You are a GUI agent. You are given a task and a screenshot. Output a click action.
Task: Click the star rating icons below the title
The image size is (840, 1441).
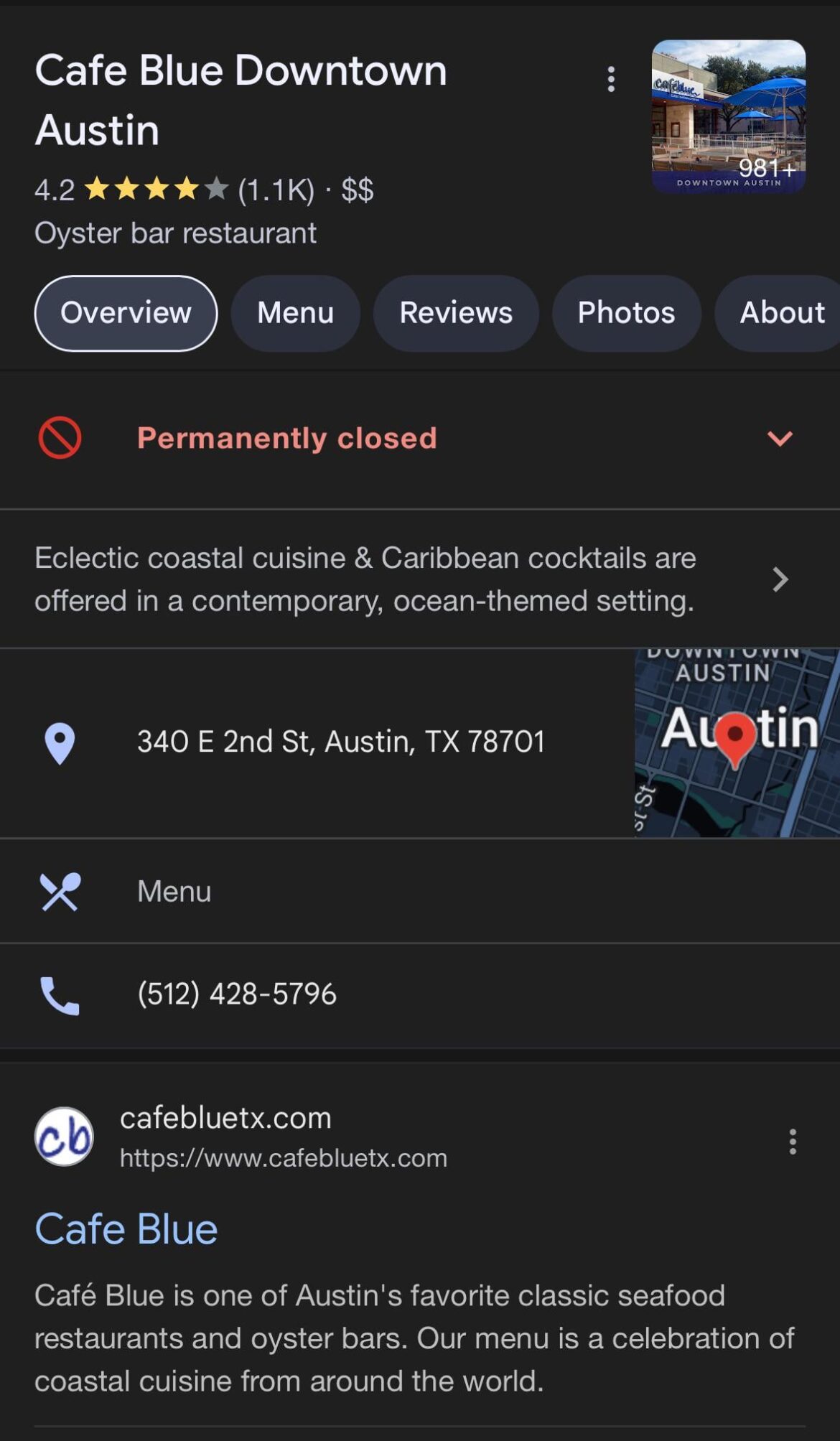click(x=151, y=190)
